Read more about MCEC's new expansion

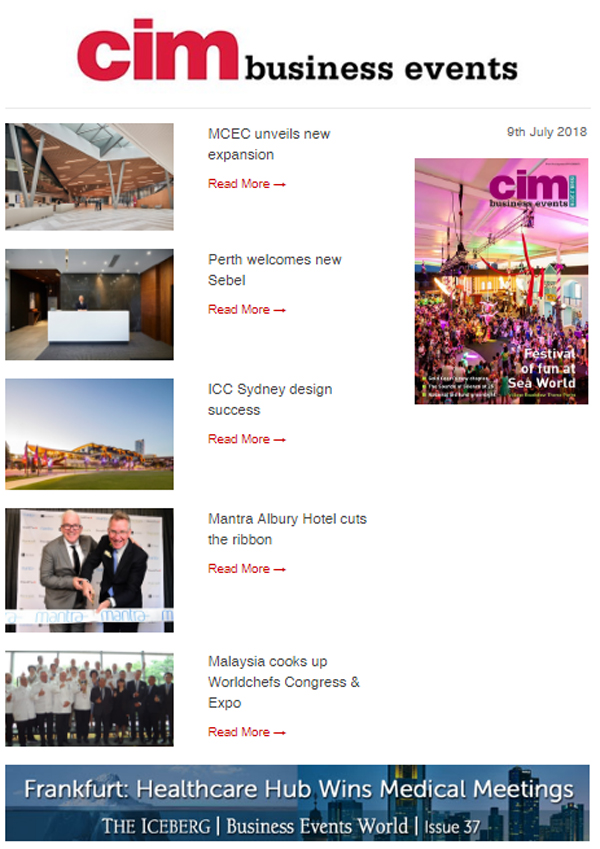[x=246, y=184]
